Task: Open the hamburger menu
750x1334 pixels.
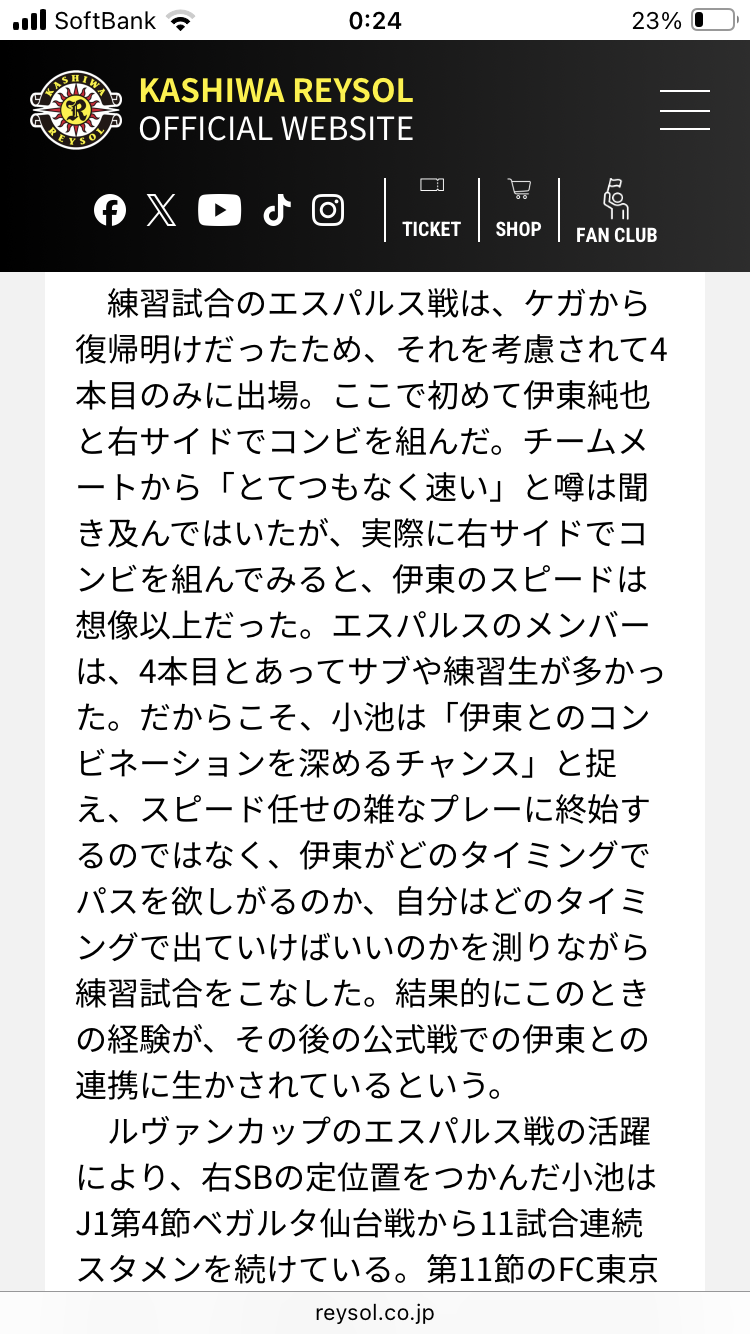Action: click(685, 110)
